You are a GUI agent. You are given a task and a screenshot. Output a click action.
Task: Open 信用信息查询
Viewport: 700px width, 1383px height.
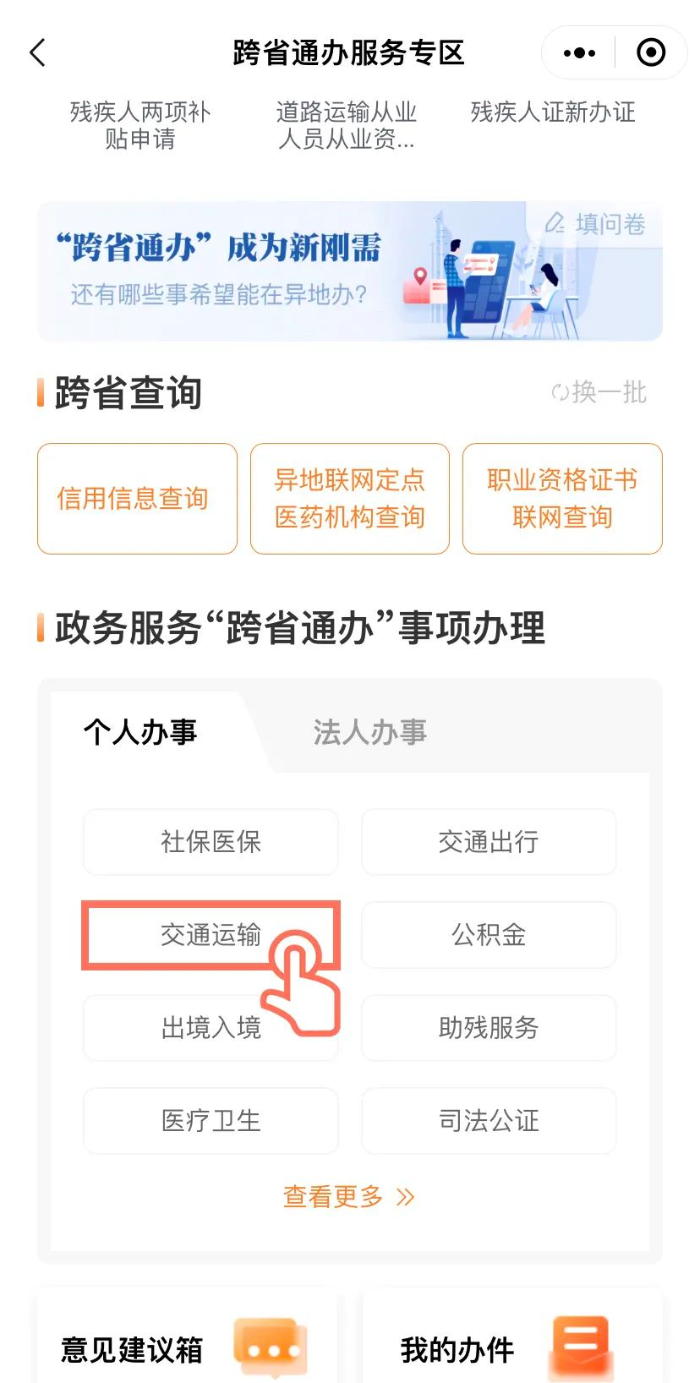click(137, 499)
